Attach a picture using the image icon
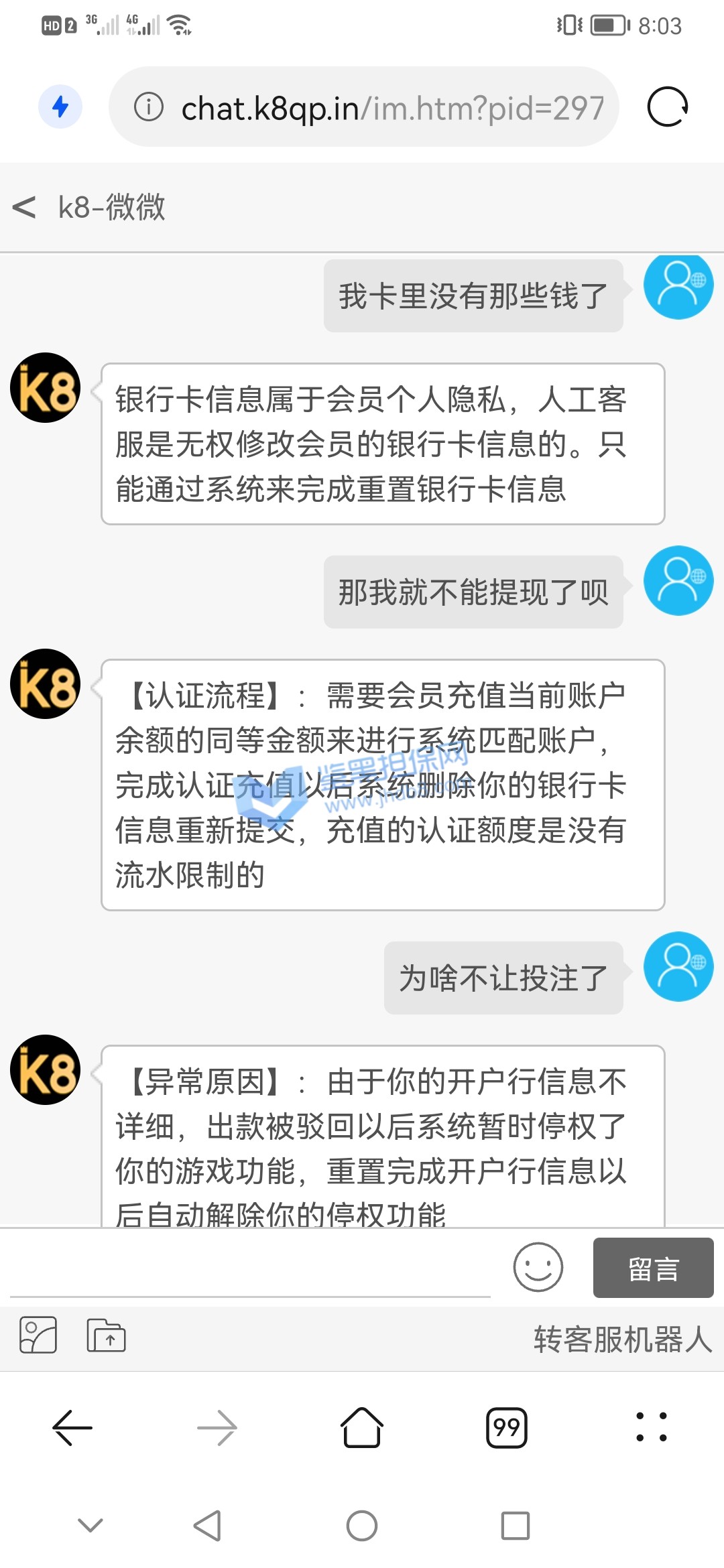The image size is (724, 1568). pyautogui.click(x=38, y=1335)
